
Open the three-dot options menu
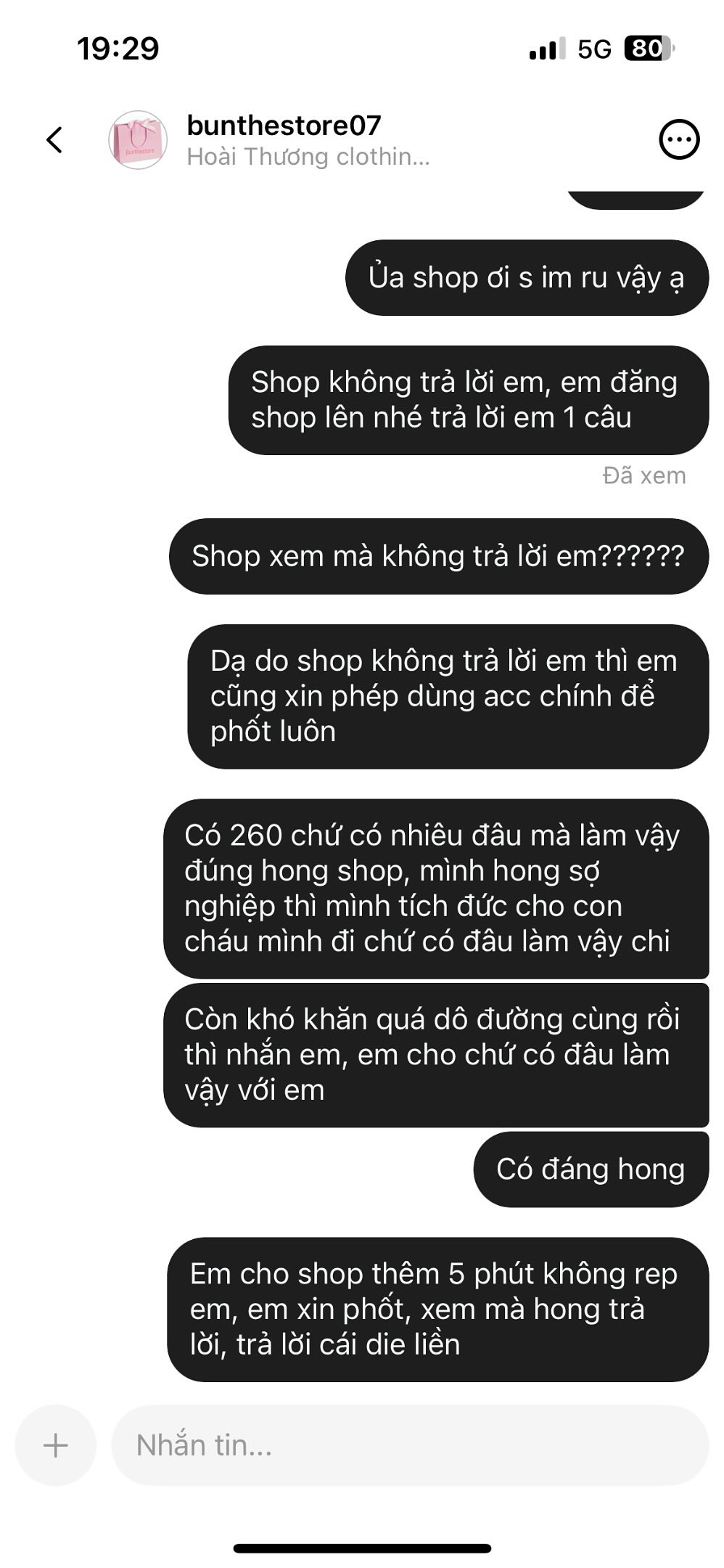[x=678, y=139]
